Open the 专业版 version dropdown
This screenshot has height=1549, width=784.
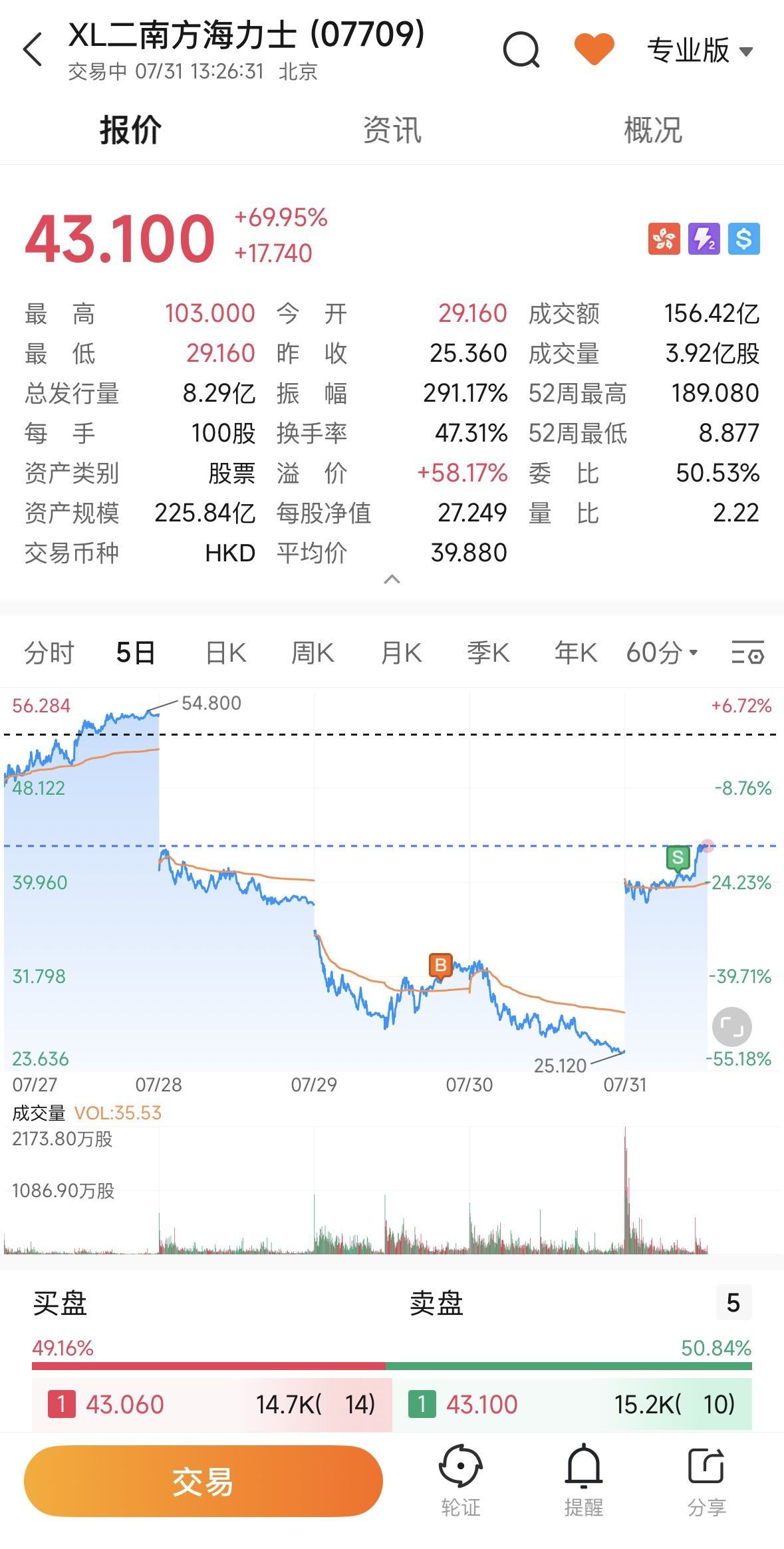(700, 51)
